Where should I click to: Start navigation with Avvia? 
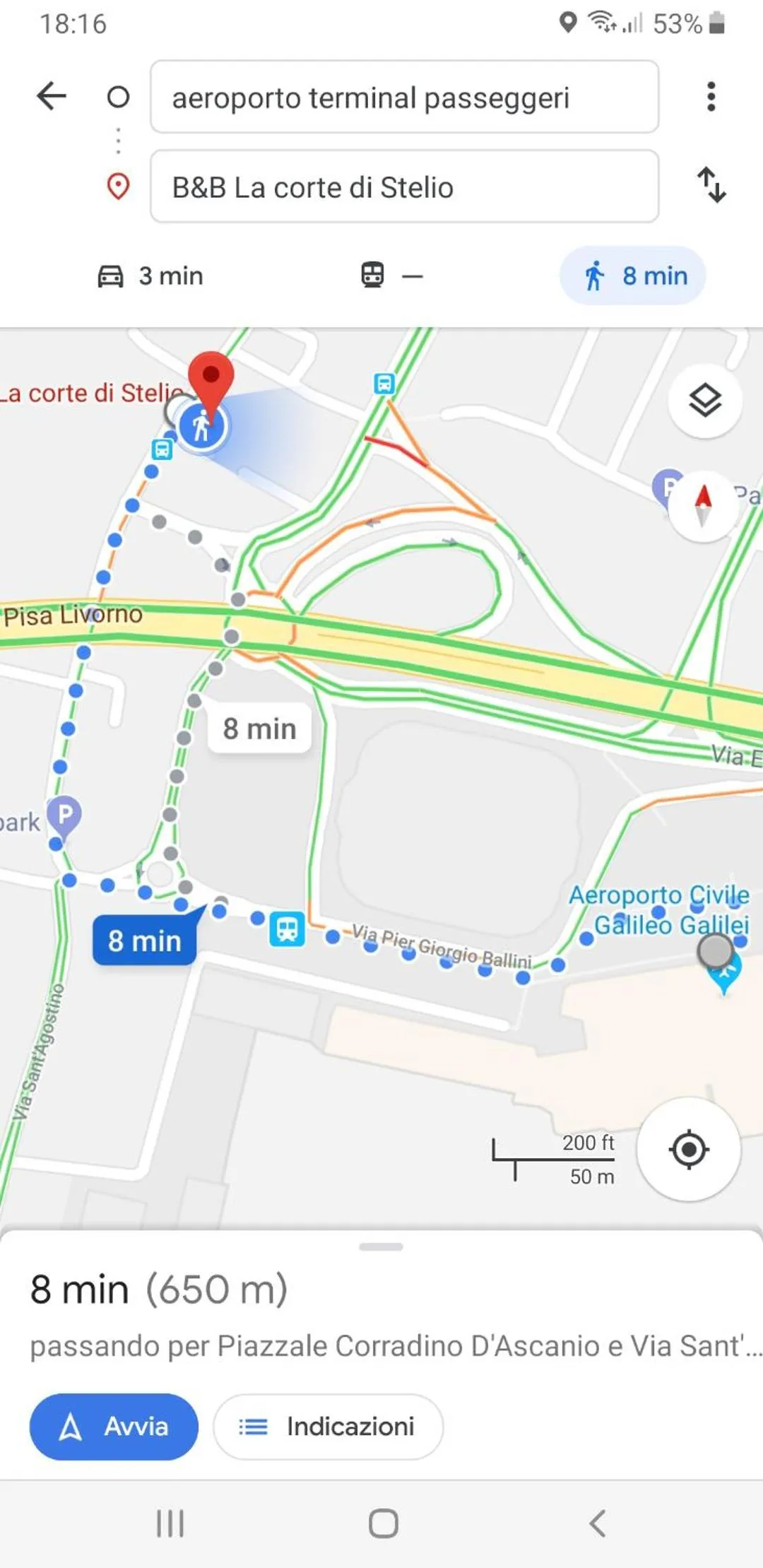pos(114,1427)
